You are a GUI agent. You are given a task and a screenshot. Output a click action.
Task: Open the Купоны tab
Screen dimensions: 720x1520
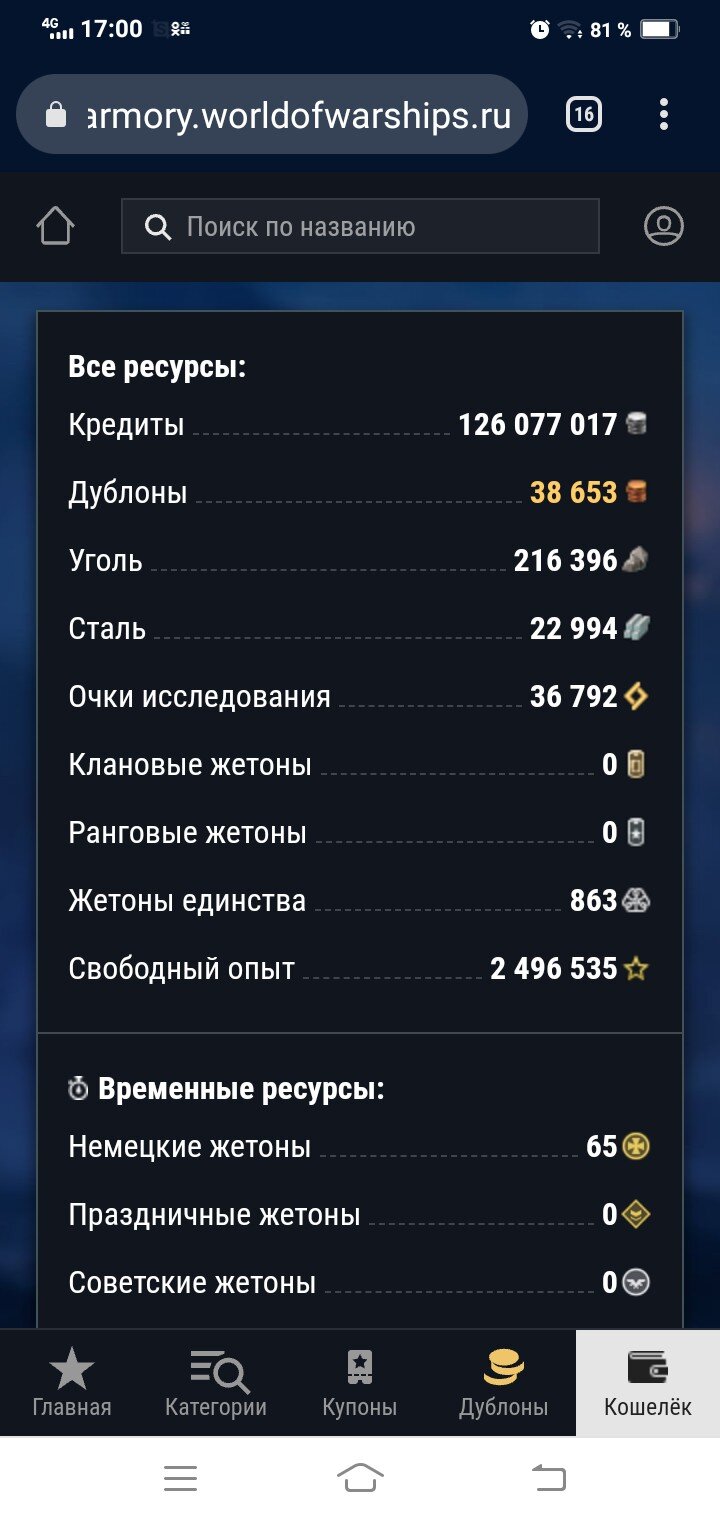[360, 1383]
